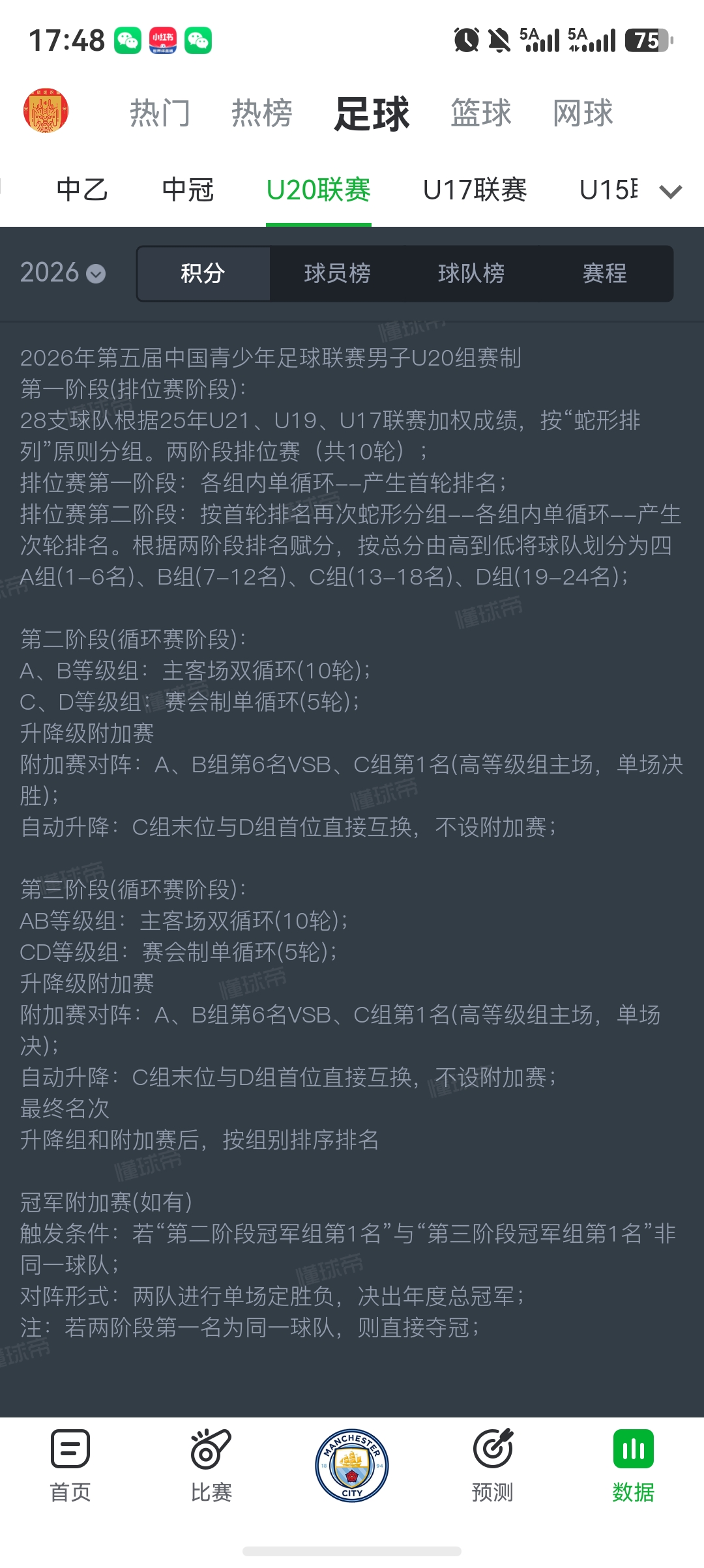The width and height of the screenshot is (704, 1568).
Task: Select the 积分 segment
Action: tap(203, 273)
